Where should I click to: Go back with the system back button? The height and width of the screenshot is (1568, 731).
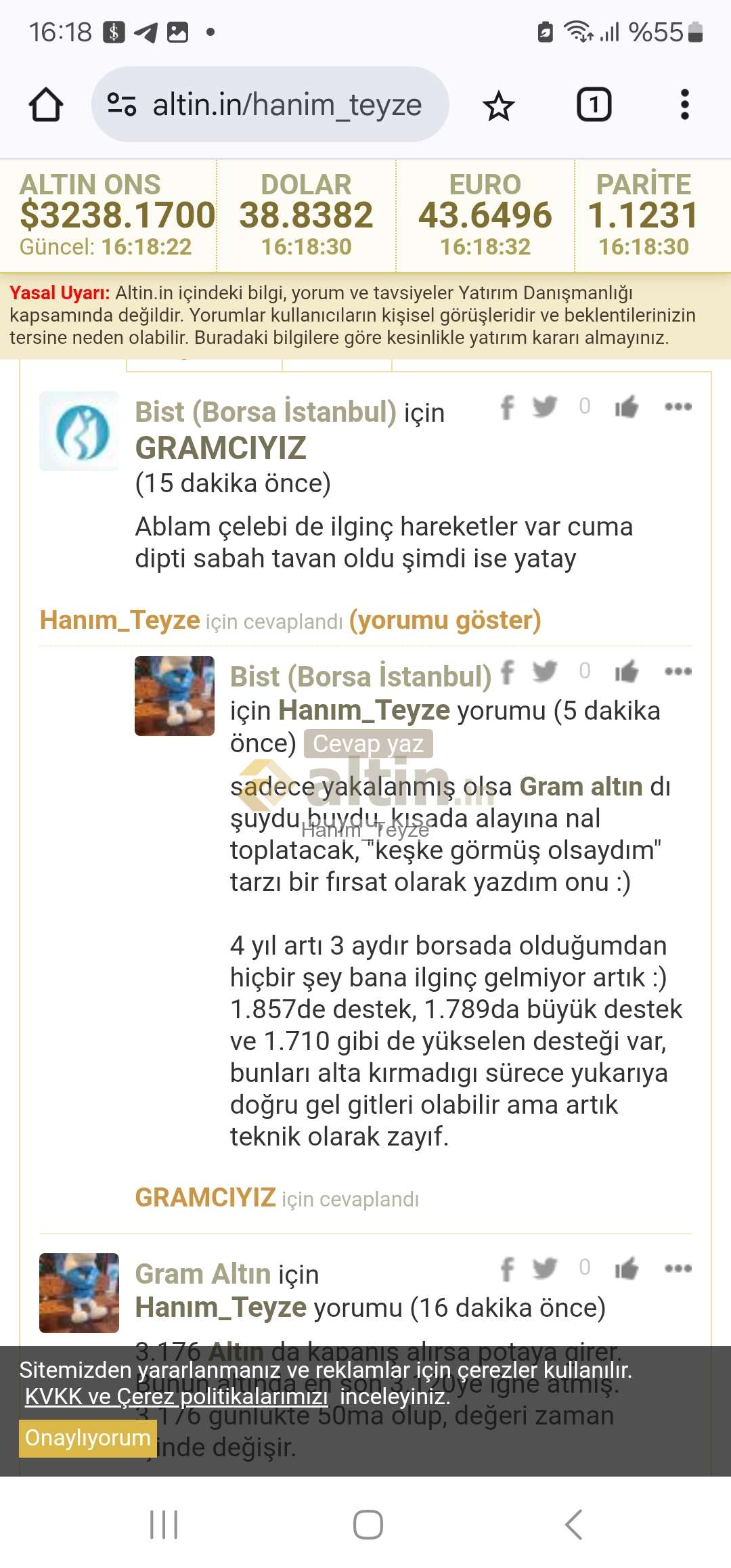(573, 1524)
